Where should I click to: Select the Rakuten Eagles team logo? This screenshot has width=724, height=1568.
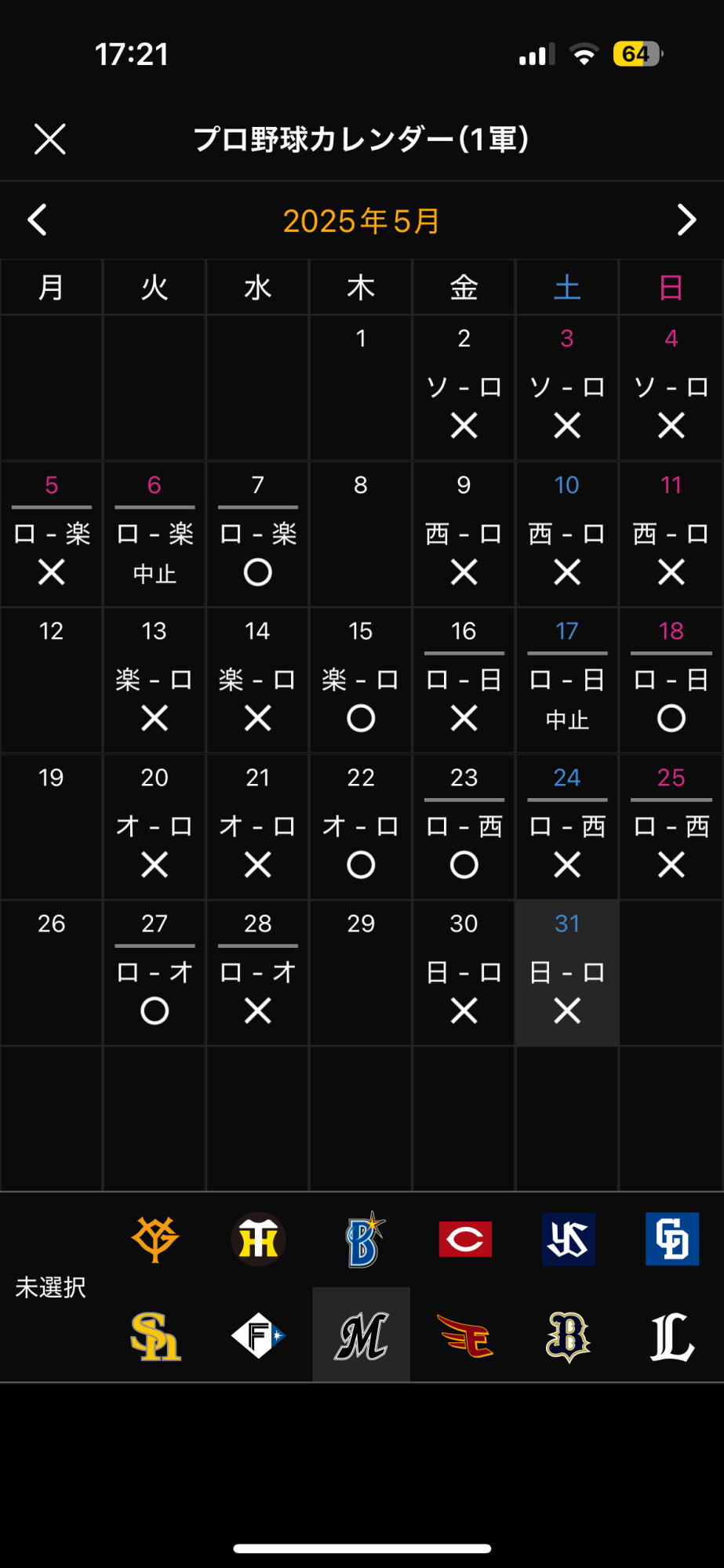pyautogui.click(x=465, y=1336)
